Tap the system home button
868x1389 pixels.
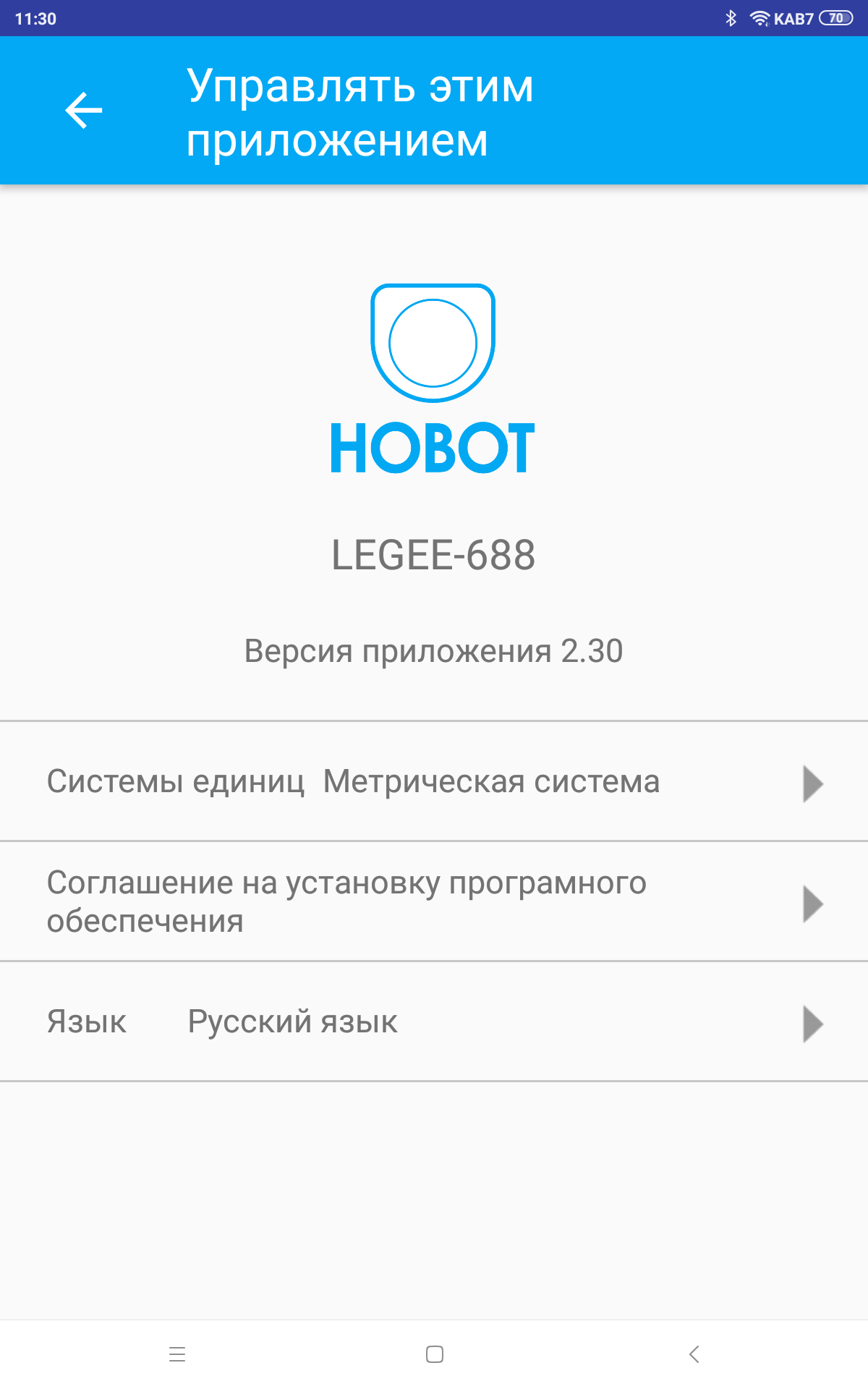434,1354
